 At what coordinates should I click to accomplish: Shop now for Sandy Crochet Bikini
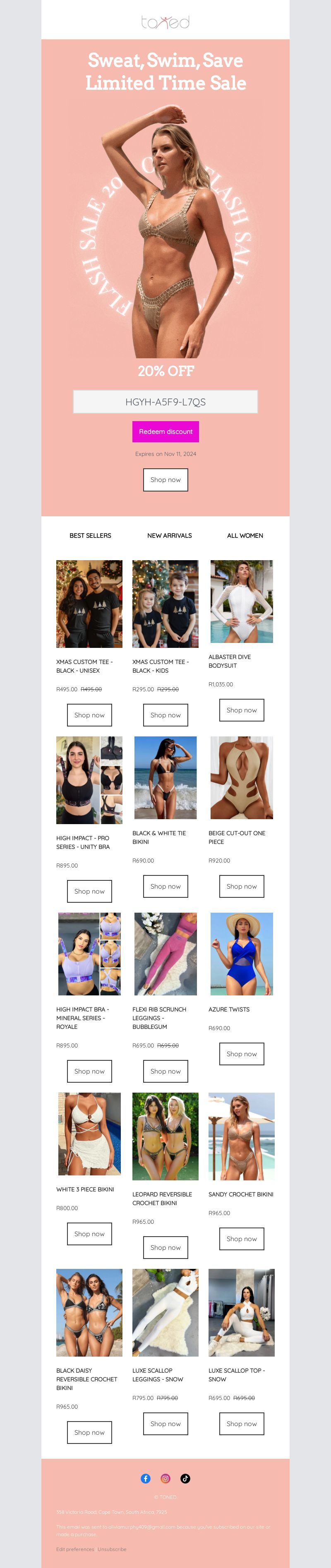(x=242, y=1239)
